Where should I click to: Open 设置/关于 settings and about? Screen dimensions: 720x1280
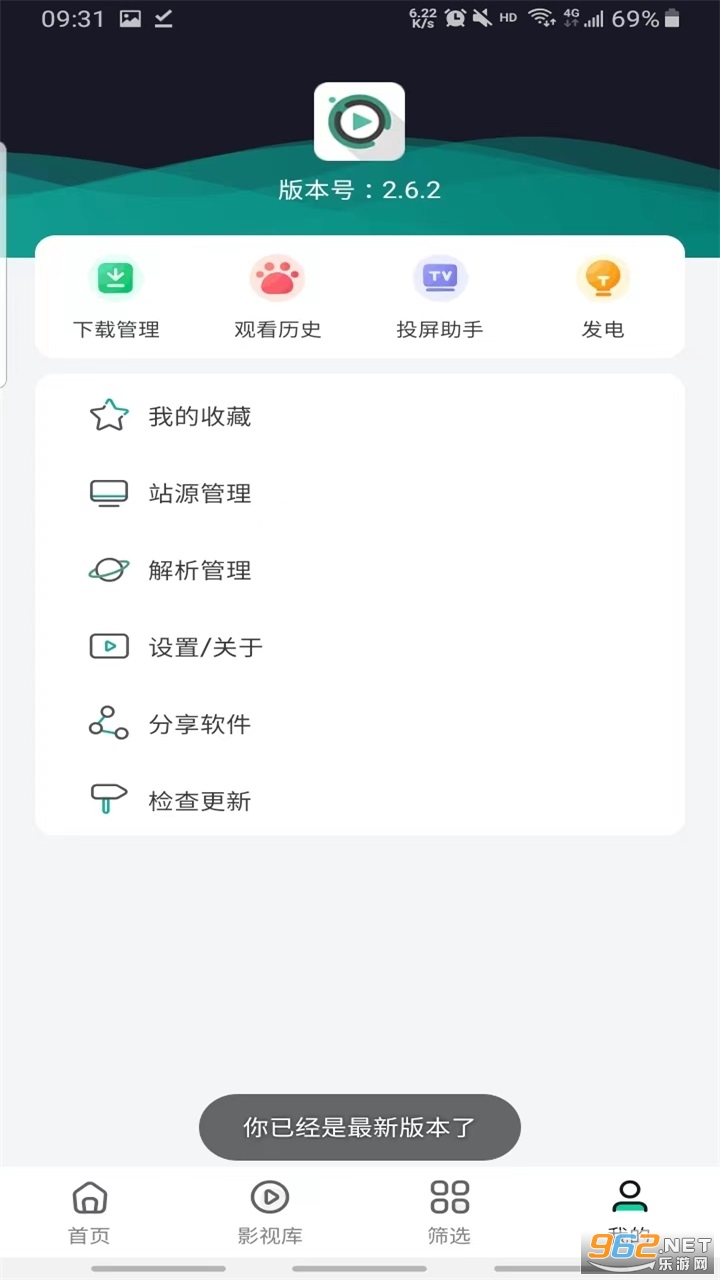pos(205,647)
